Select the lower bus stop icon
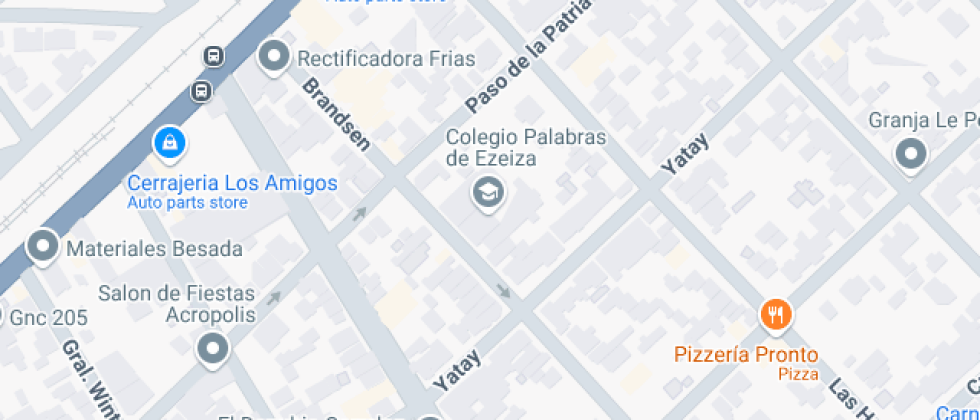This screenshot has height=420, width=980. (x=201, y=92)
